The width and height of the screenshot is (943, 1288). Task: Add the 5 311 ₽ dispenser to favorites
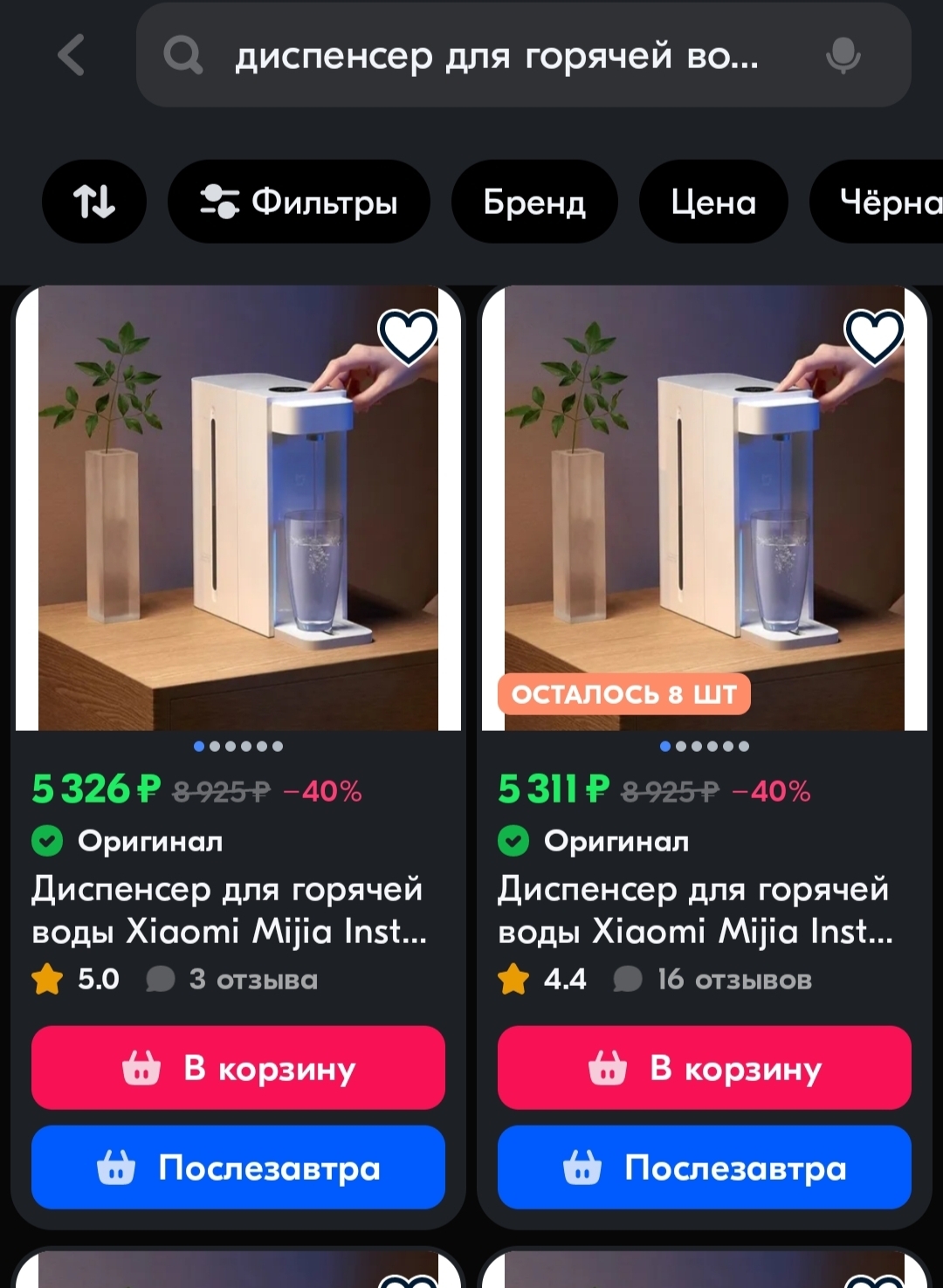(x=873, y=337)
